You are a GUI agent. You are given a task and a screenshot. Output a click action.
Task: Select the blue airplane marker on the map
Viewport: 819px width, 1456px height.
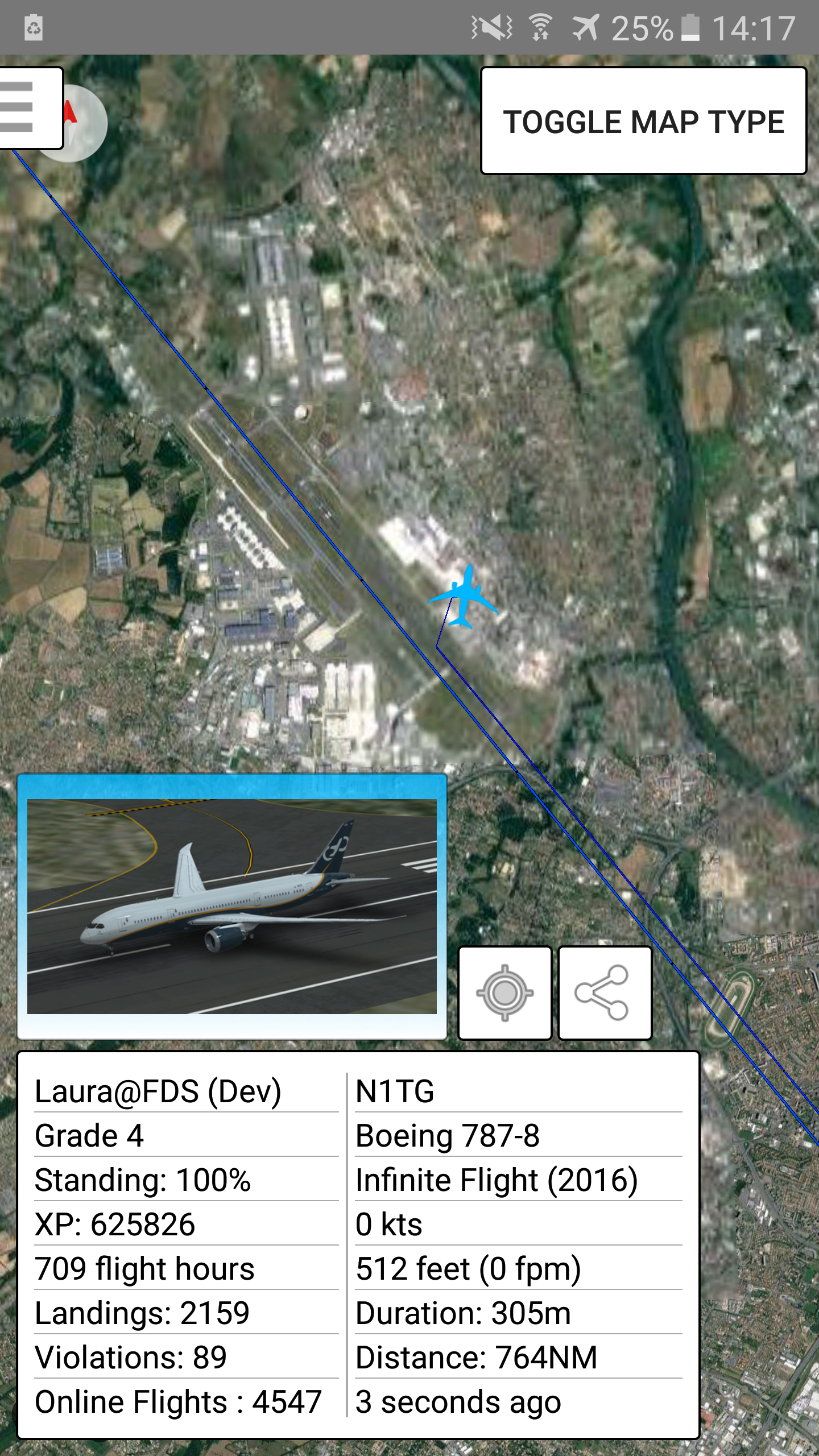pos(464,596)
